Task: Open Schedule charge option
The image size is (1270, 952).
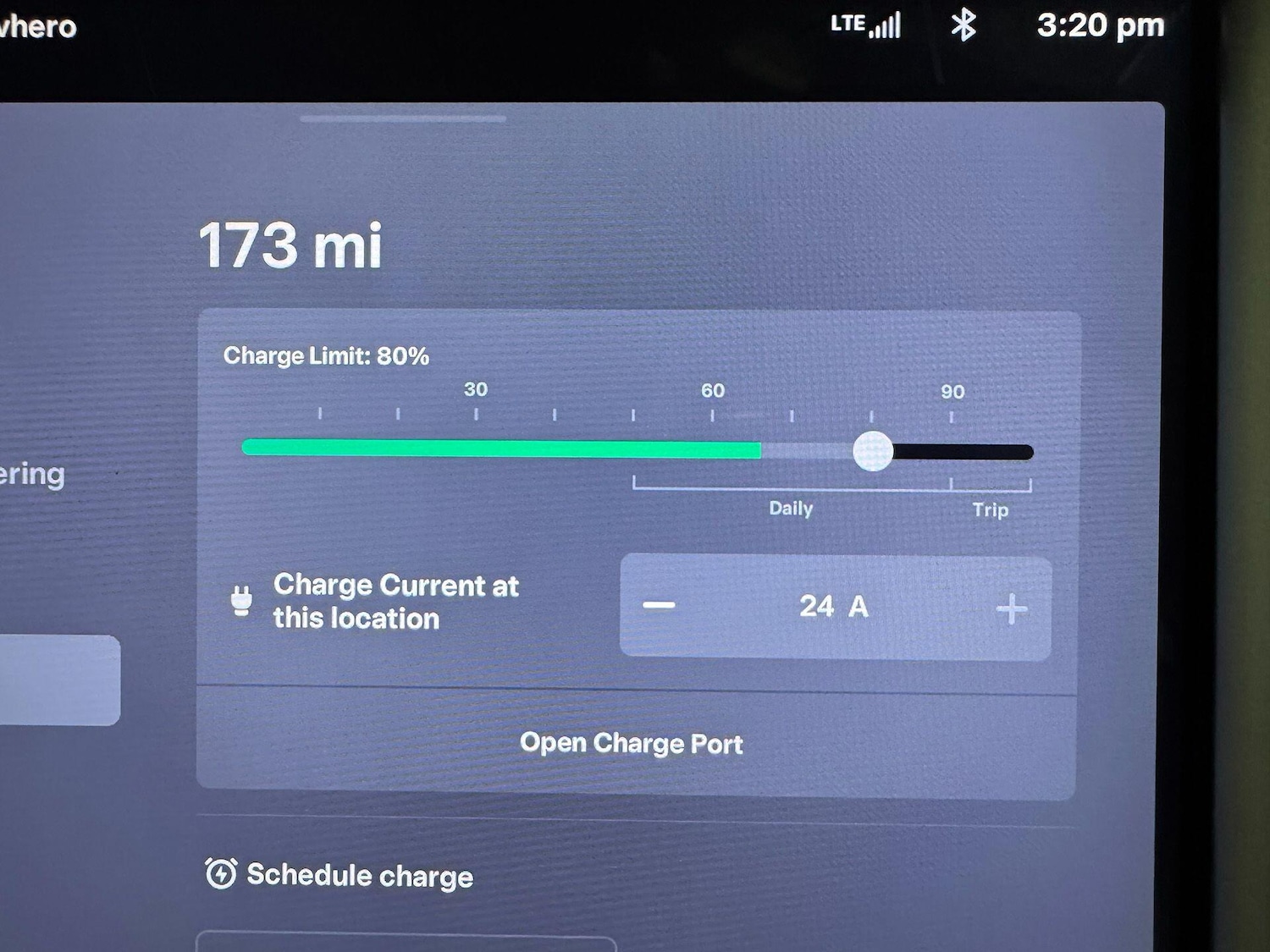Action: coord(340,875)
